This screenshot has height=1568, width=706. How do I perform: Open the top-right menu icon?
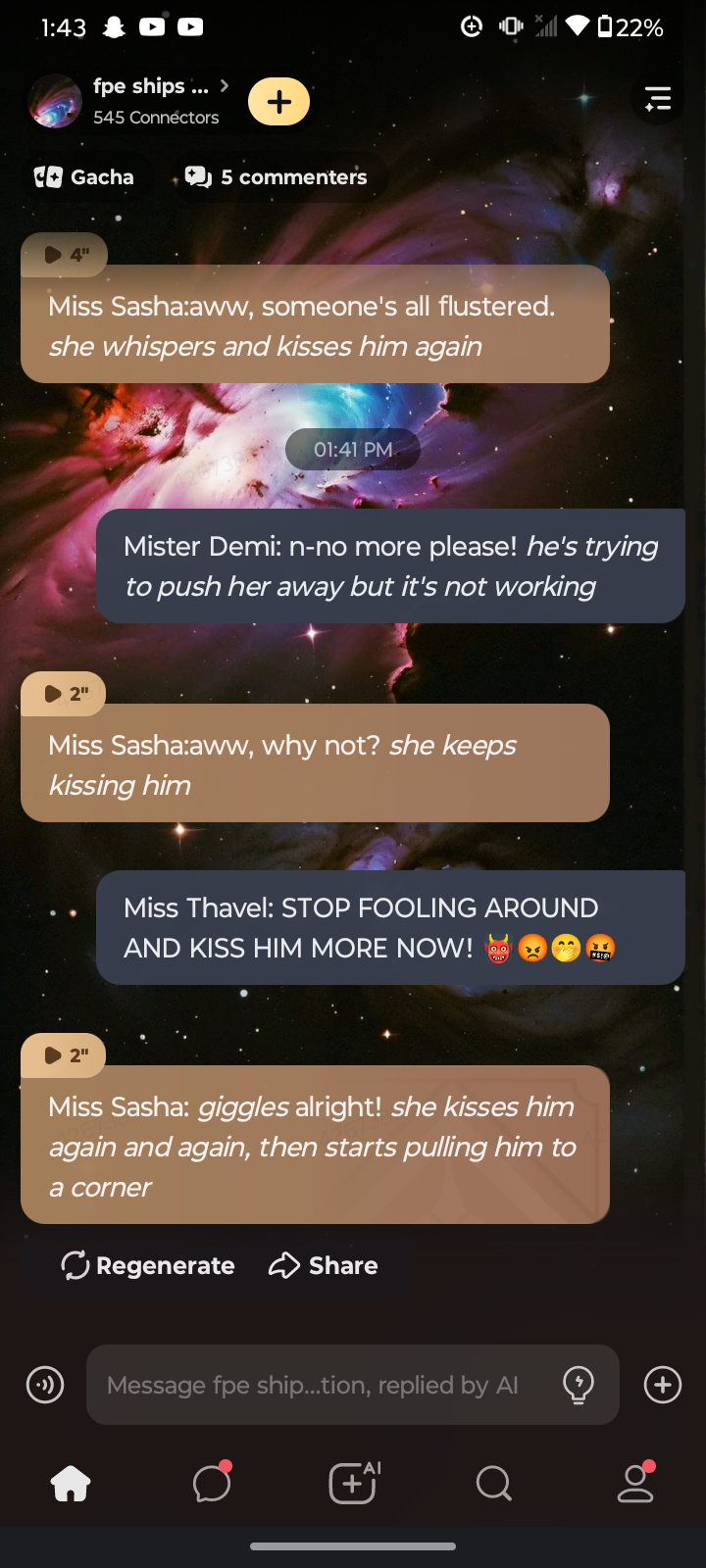(657, 98)
